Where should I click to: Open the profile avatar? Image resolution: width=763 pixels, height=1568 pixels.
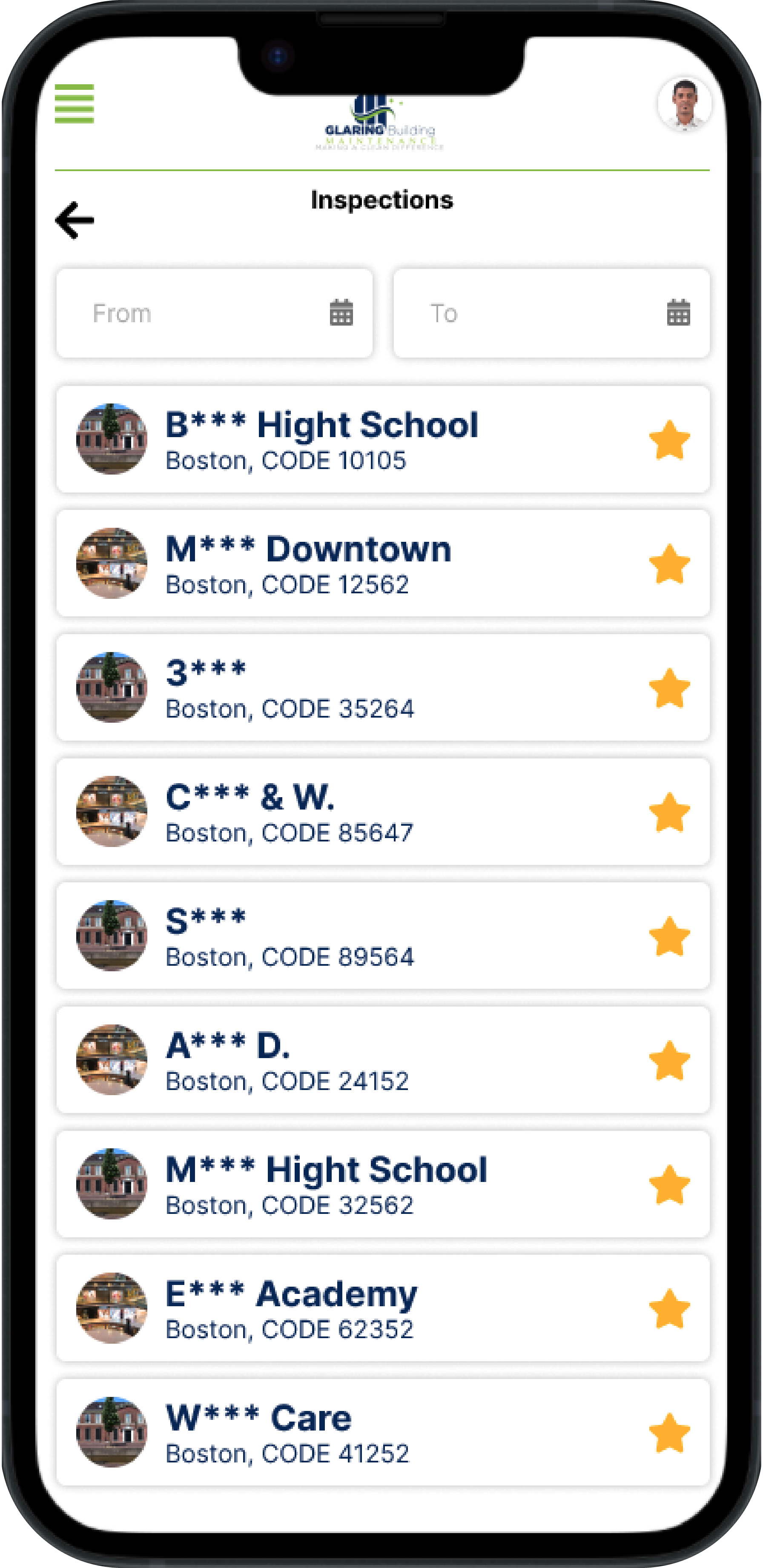tap(685, 103)
